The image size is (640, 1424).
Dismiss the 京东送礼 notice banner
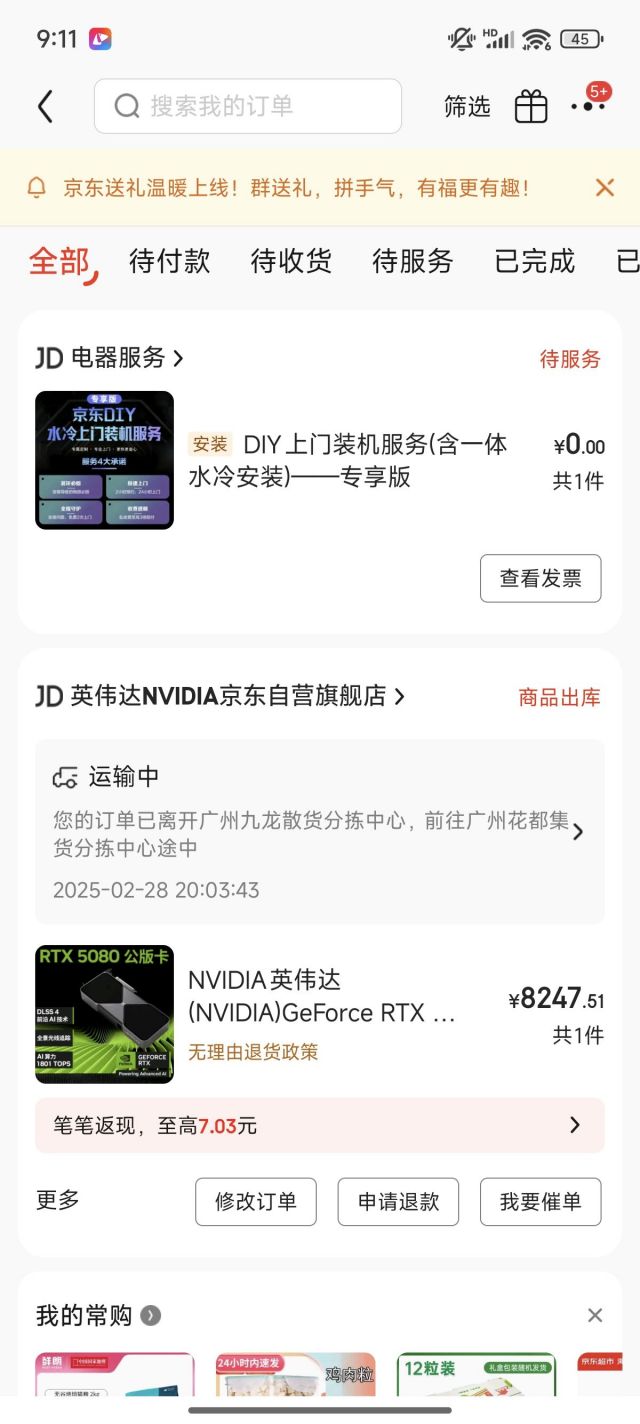[604, 187]
